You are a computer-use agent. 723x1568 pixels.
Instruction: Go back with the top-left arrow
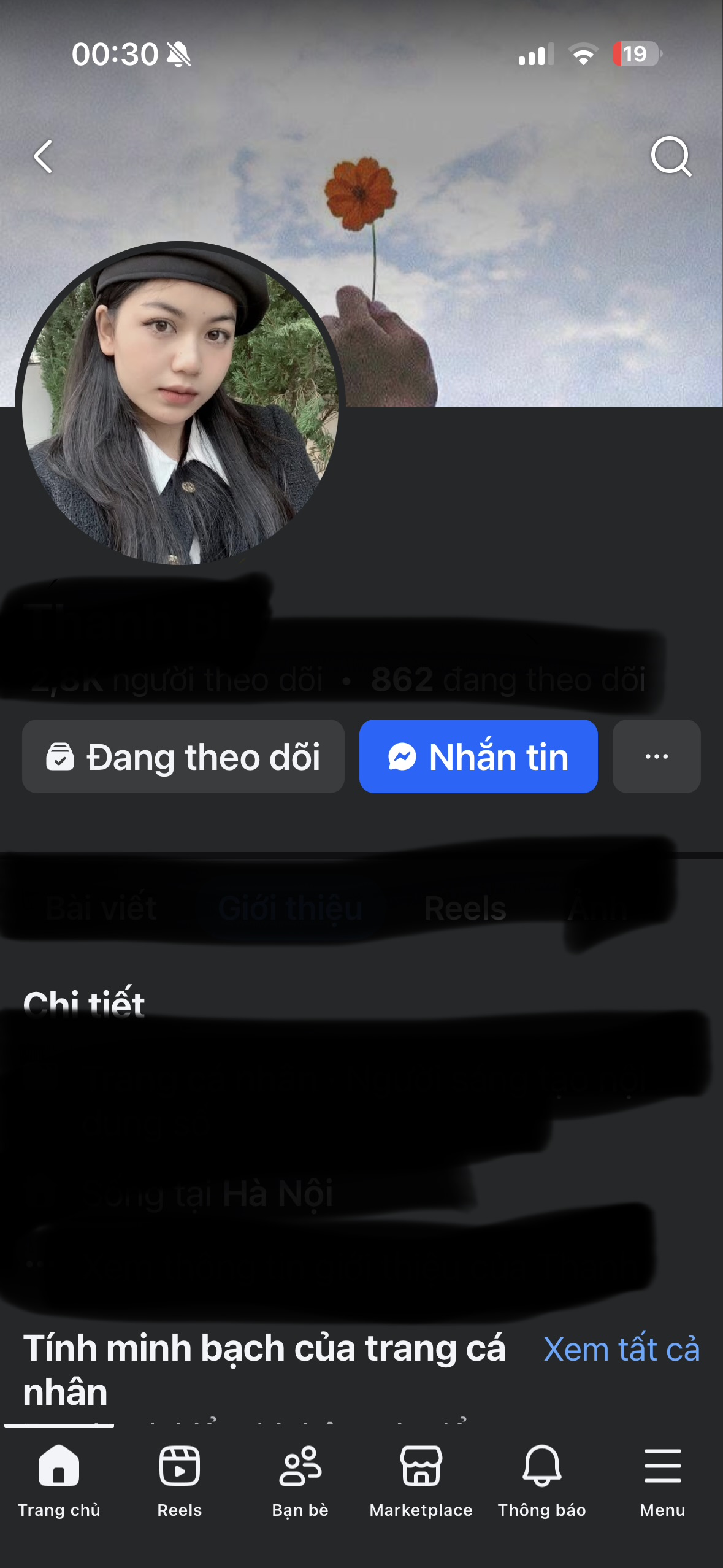(x=44, y=157)
